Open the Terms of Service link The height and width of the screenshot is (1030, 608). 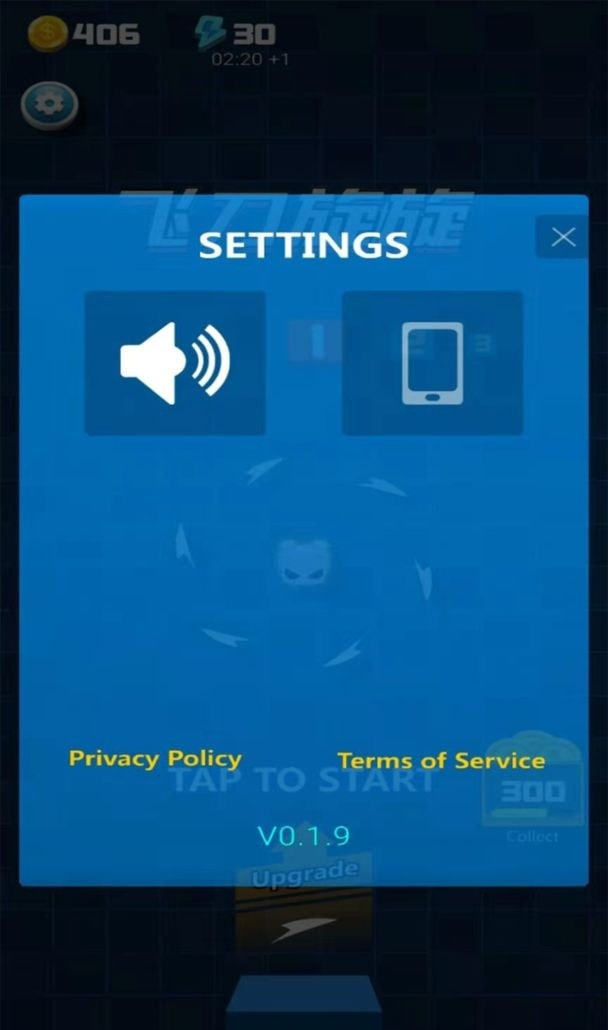tap(441, 760)
